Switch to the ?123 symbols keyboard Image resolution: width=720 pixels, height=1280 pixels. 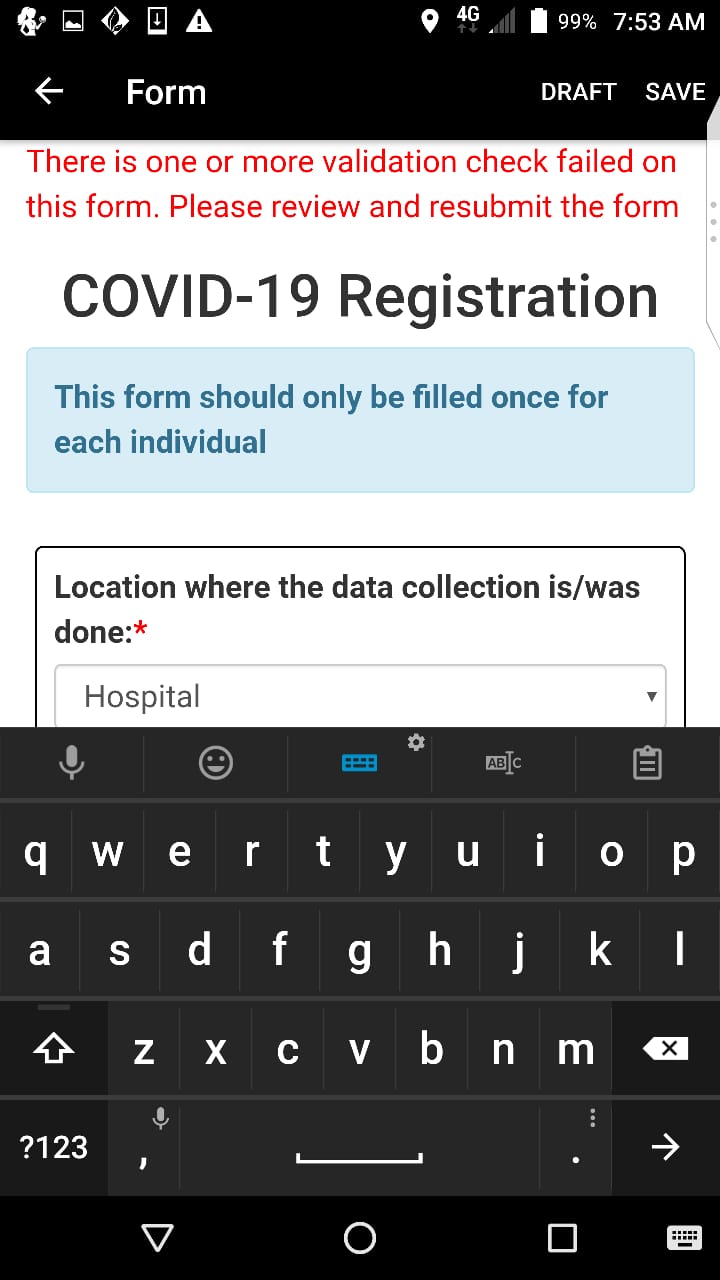pos(54,1147)
